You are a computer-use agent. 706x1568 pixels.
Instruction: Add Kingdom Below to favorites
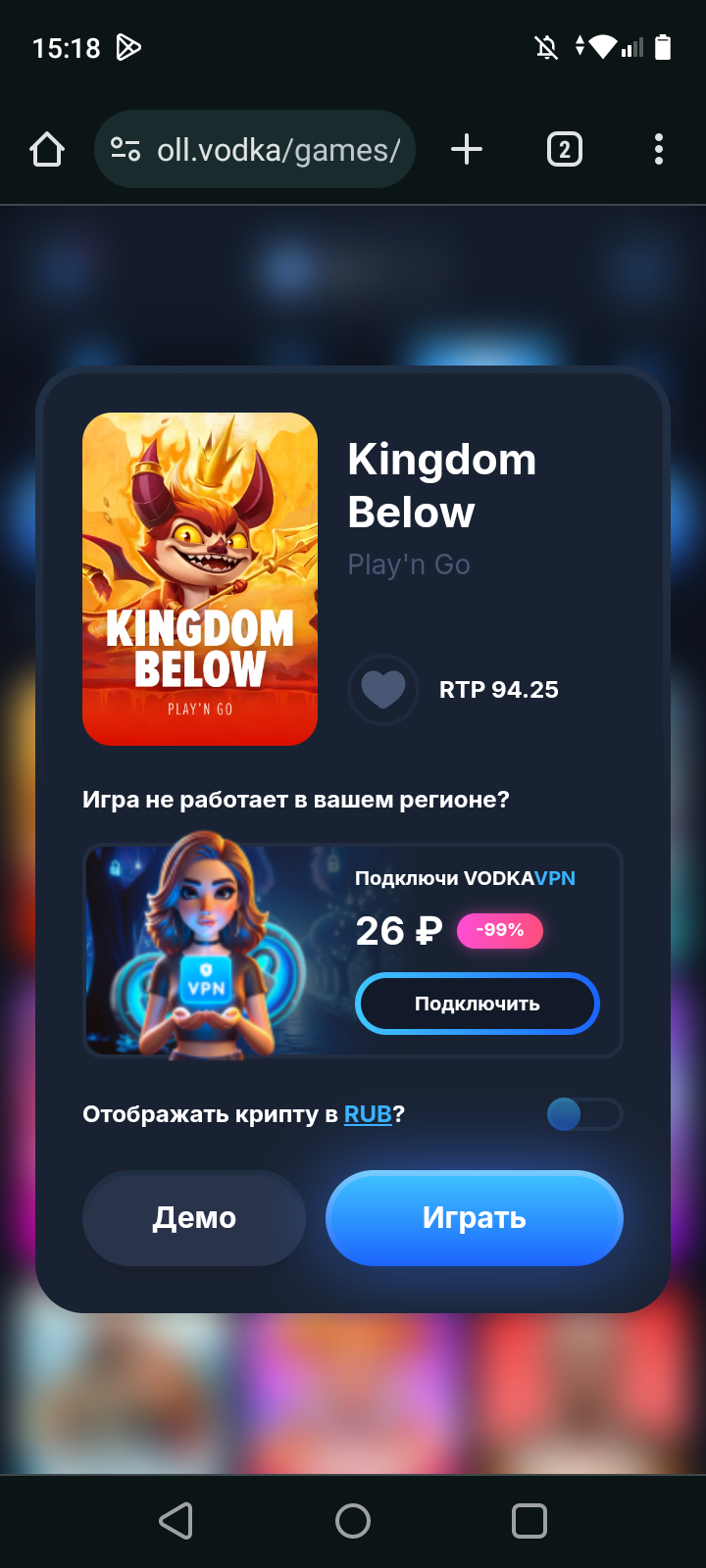pyautogui.click(x=382, y=690)
